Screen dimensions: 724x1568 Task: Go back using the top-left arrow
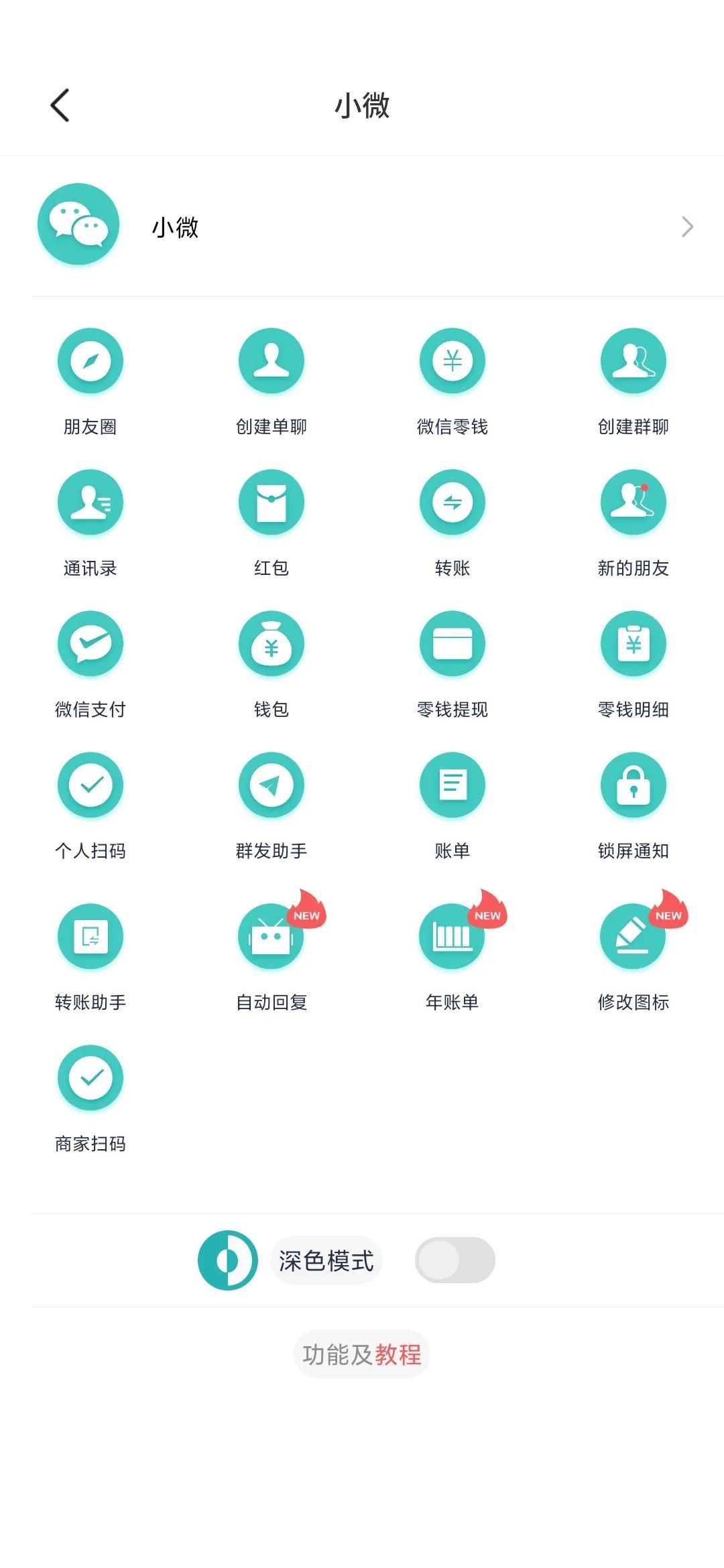(59, 106)
